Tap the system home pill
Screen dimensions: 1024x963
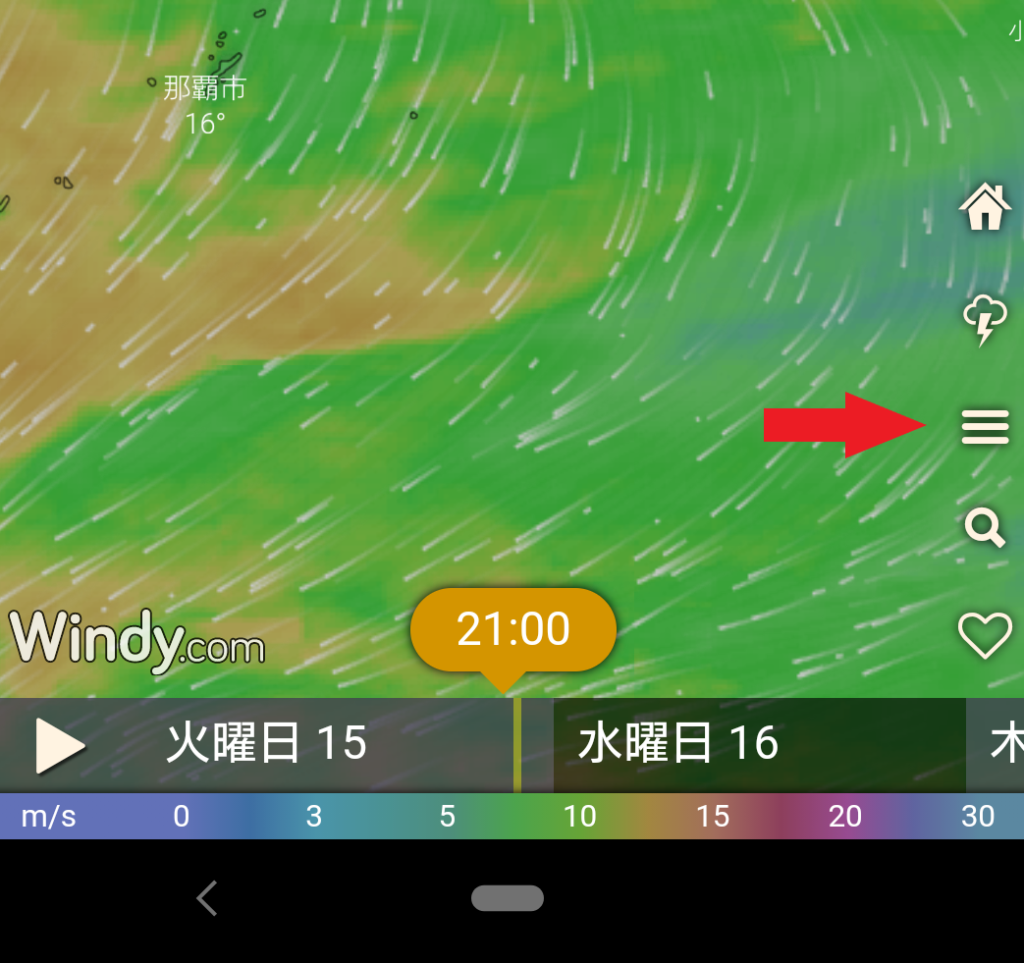(508, 898)
